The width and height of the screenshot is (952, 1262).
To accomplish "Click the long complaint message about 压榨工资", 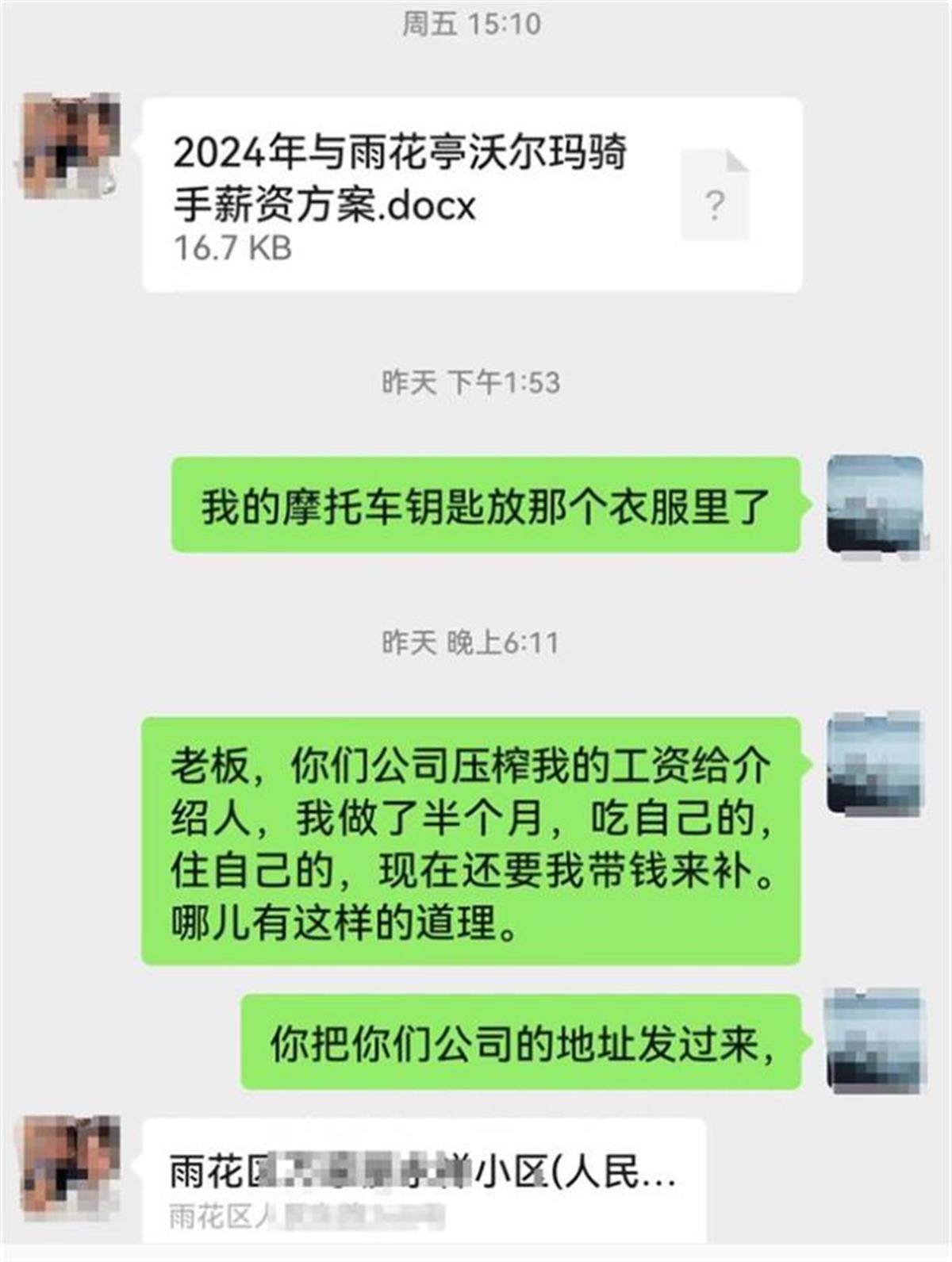I will tap(476, 837).
